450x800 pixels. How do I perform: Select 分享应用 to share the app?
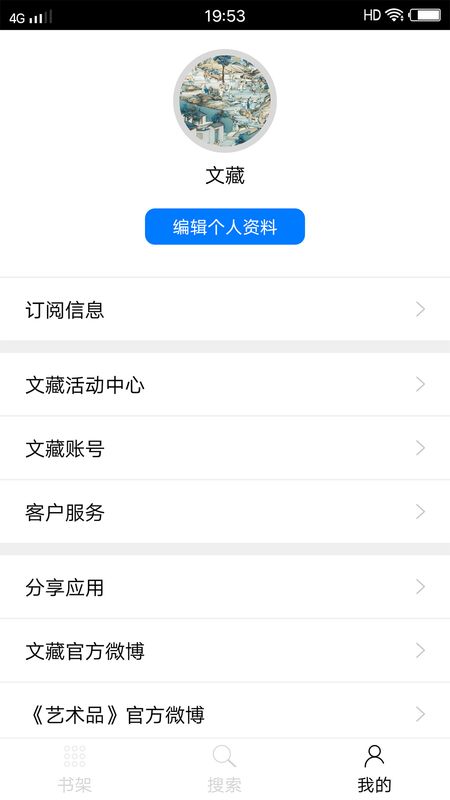225,587
